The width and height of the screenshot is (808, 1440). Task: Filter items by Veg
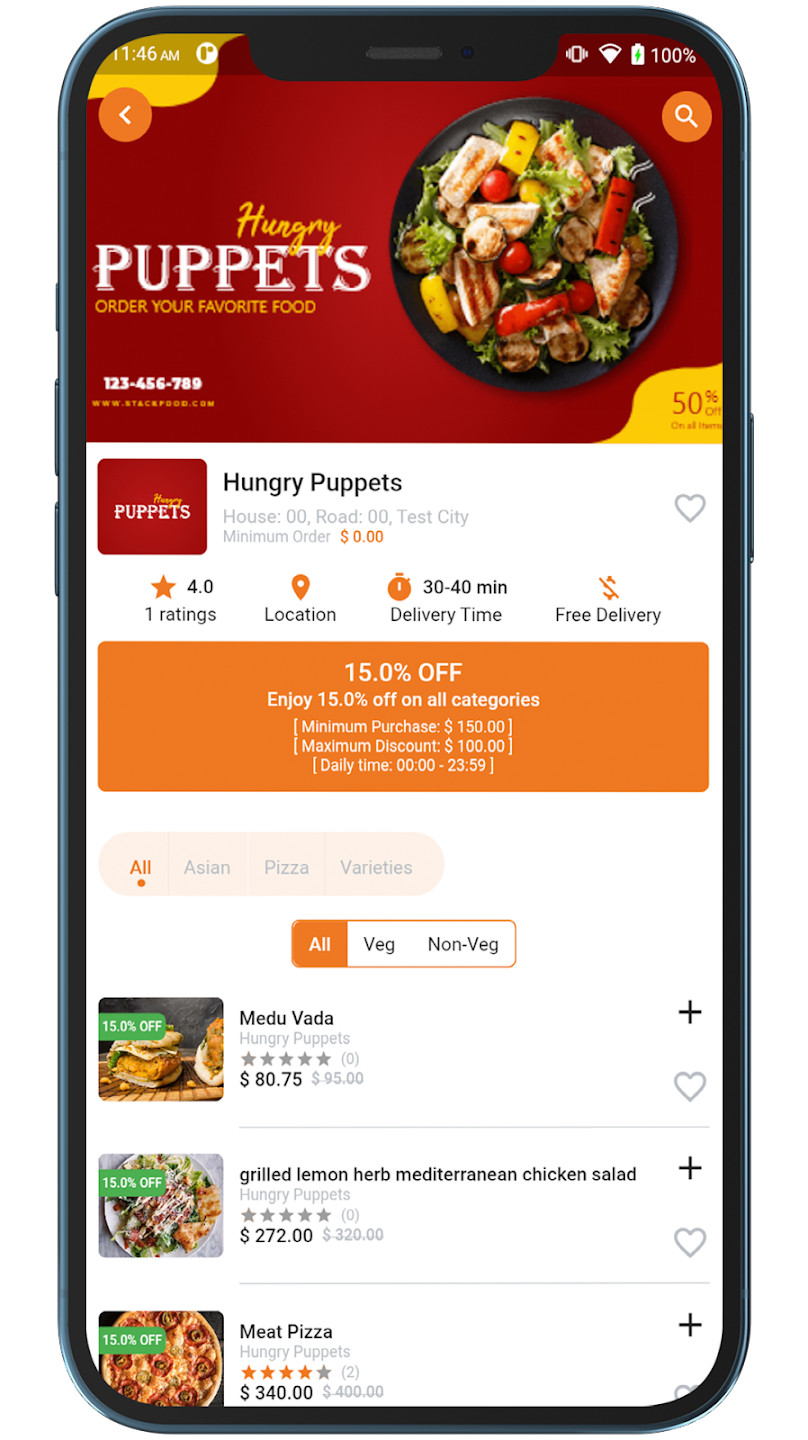point(379,944)
